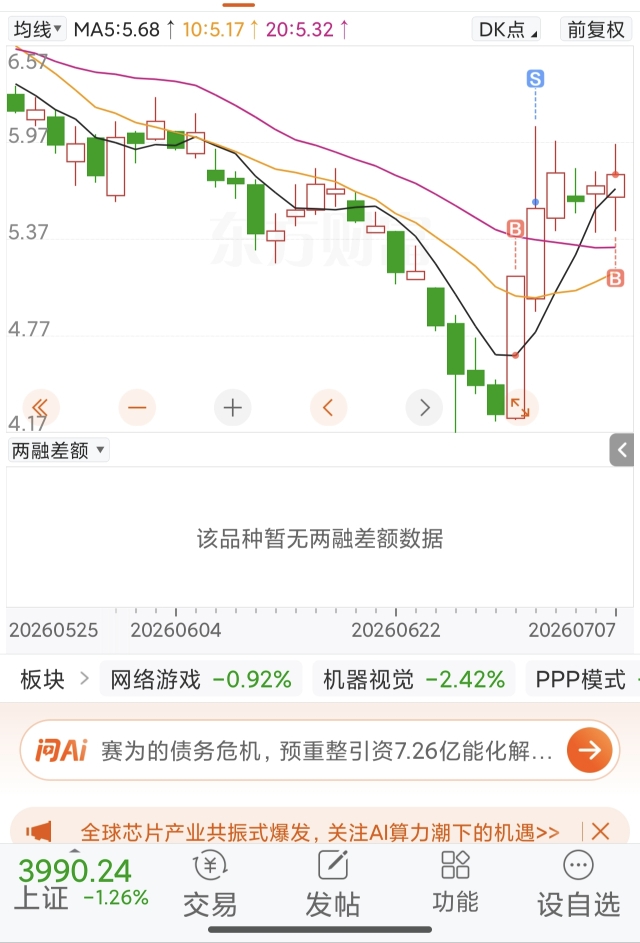Tap 设自选 to add to watchlist
Viewport: 640px width, 943px height.
[x=578, y=883]
